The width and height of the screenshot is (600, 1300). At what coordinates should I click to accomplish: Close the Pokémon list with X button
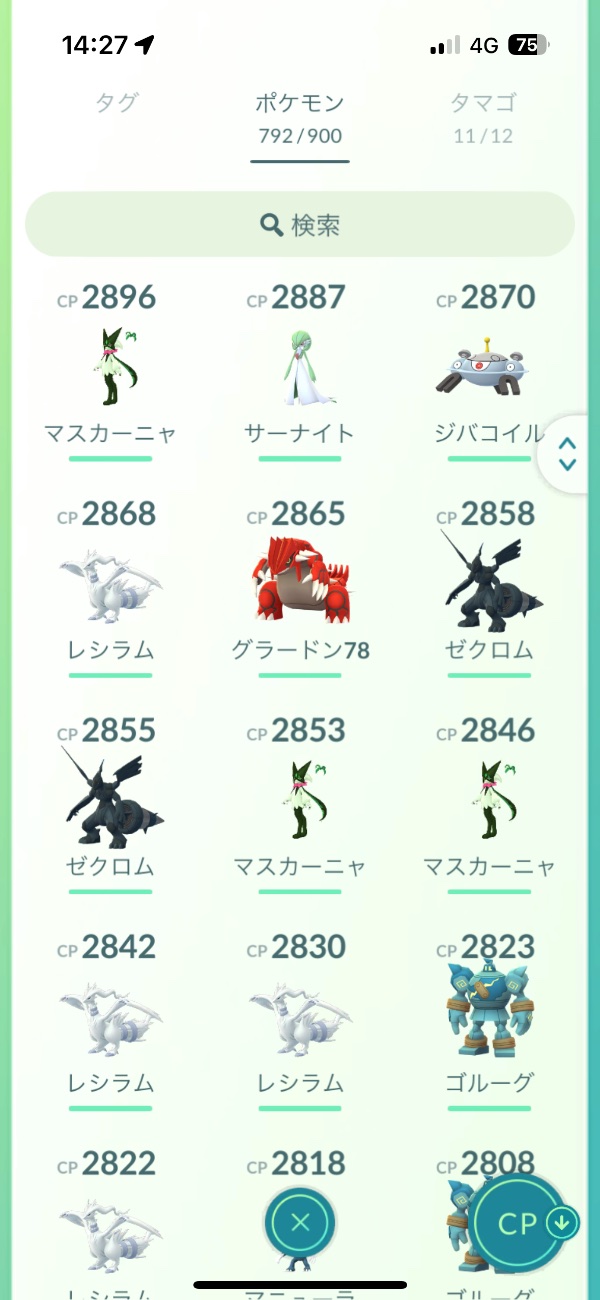(300, 1221)
